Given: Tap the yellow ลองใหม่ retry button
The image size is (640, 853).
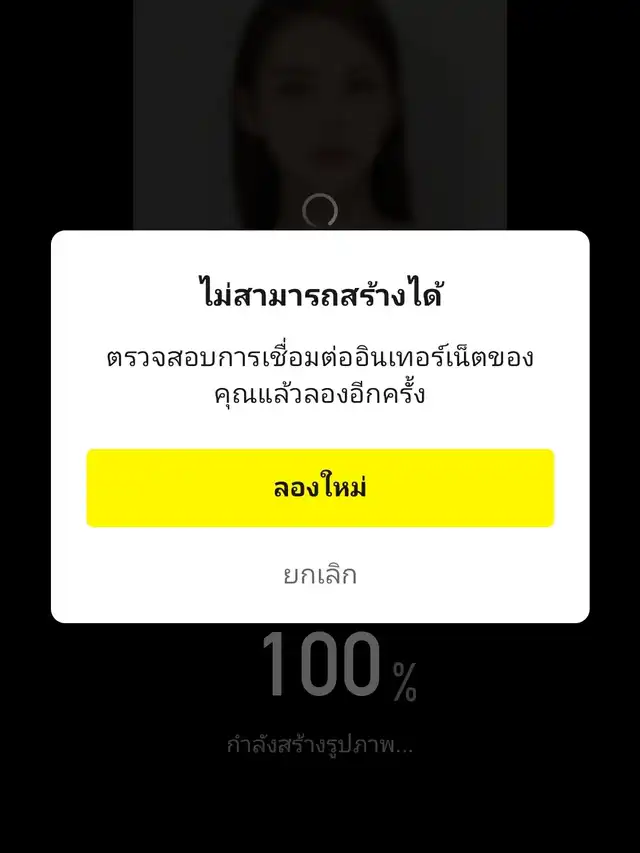Looking at the screenshot, I should tap(320, 488).
